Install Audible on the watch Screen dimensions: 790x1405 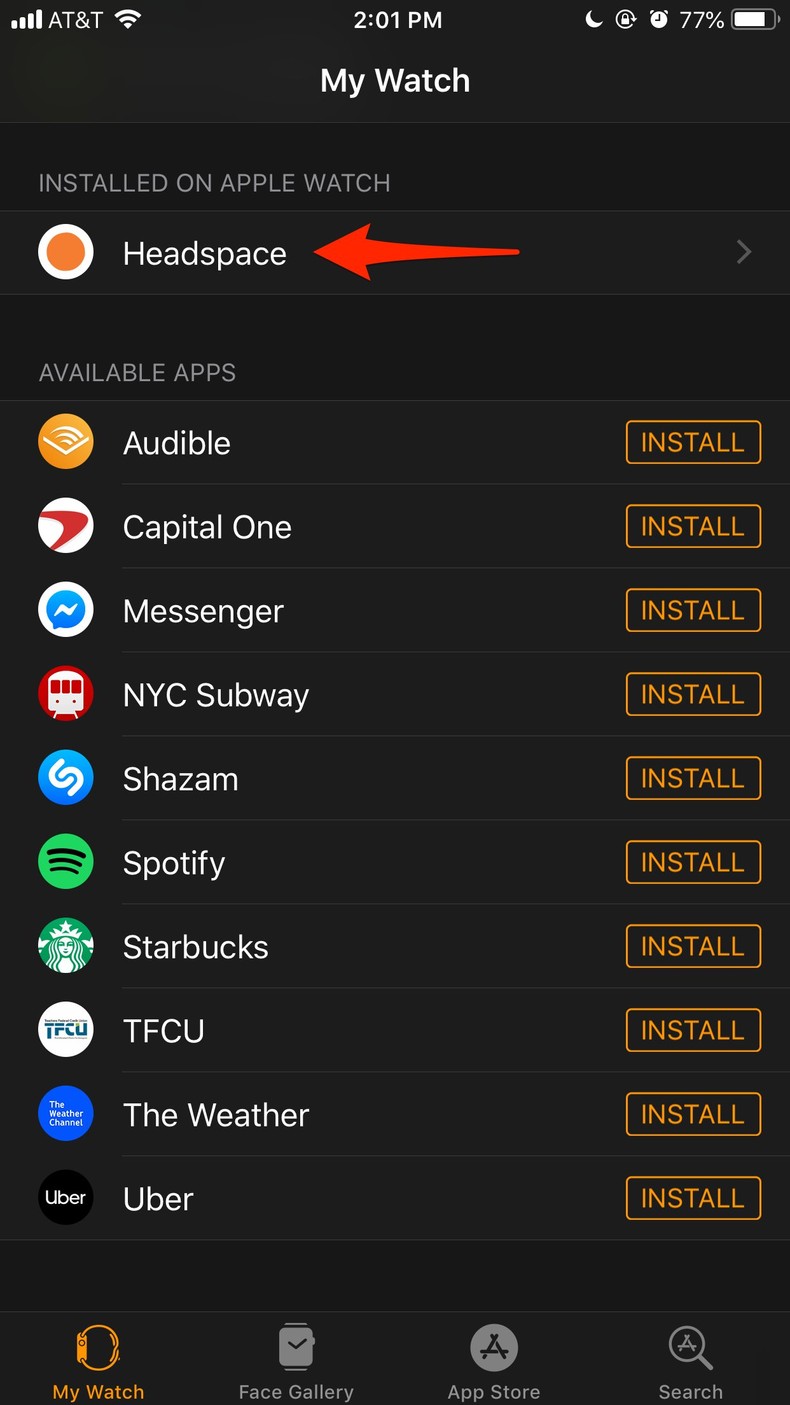[693, 443]
